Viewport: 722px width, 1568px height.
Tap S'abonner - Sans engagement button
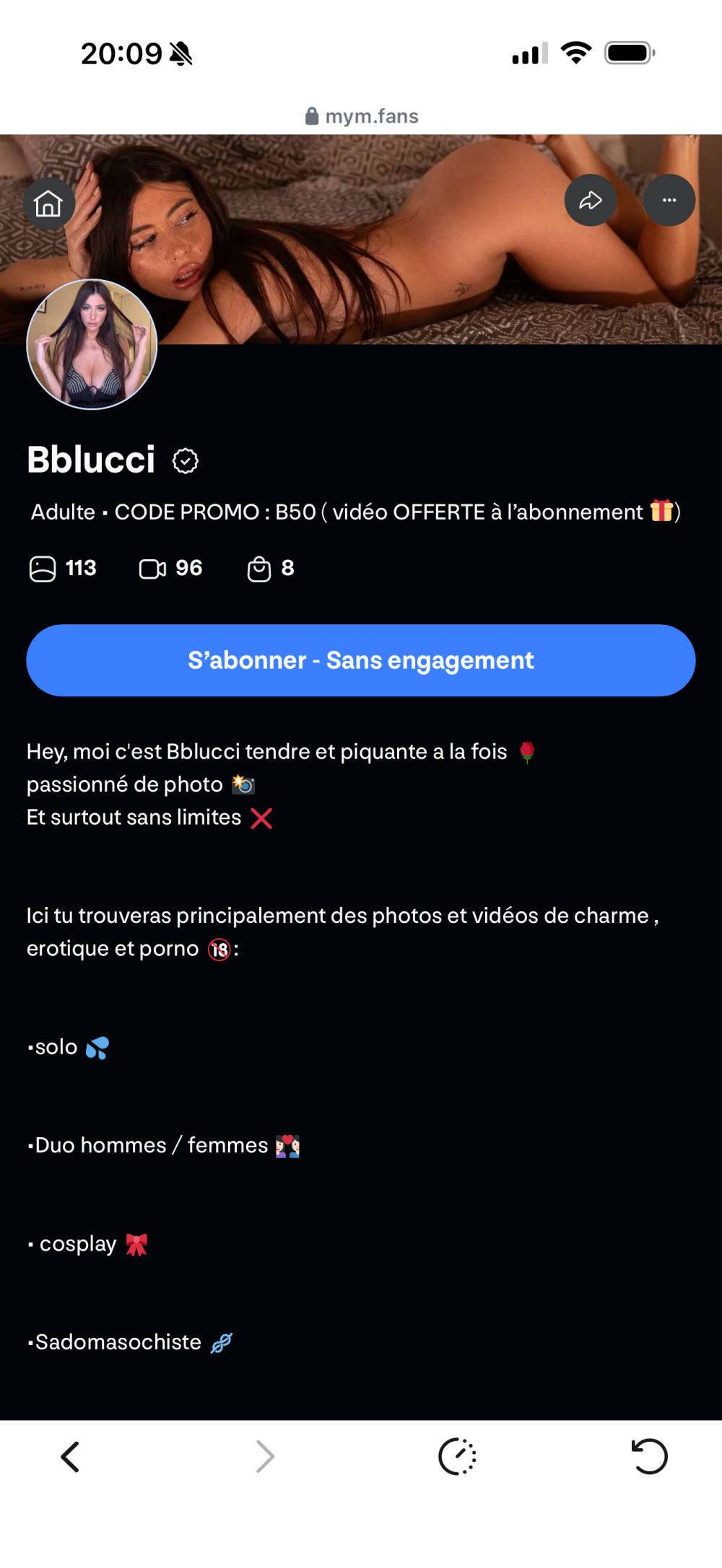coord(361,660)
